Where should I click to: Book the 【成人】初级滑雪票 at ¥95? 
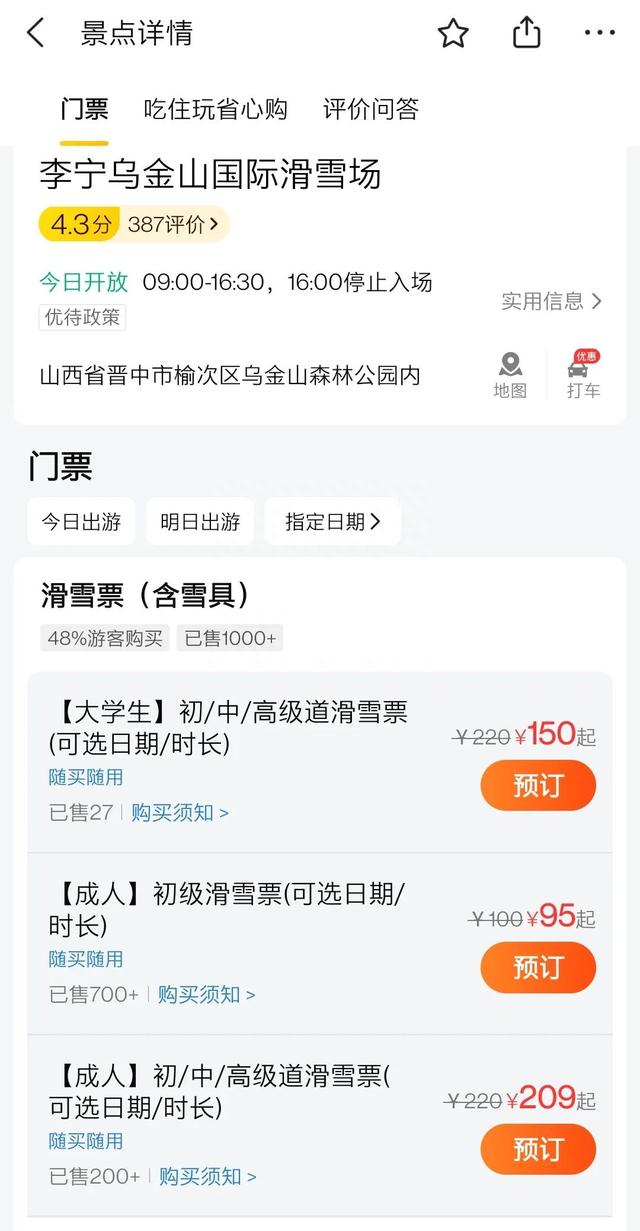tap(538, 967)
